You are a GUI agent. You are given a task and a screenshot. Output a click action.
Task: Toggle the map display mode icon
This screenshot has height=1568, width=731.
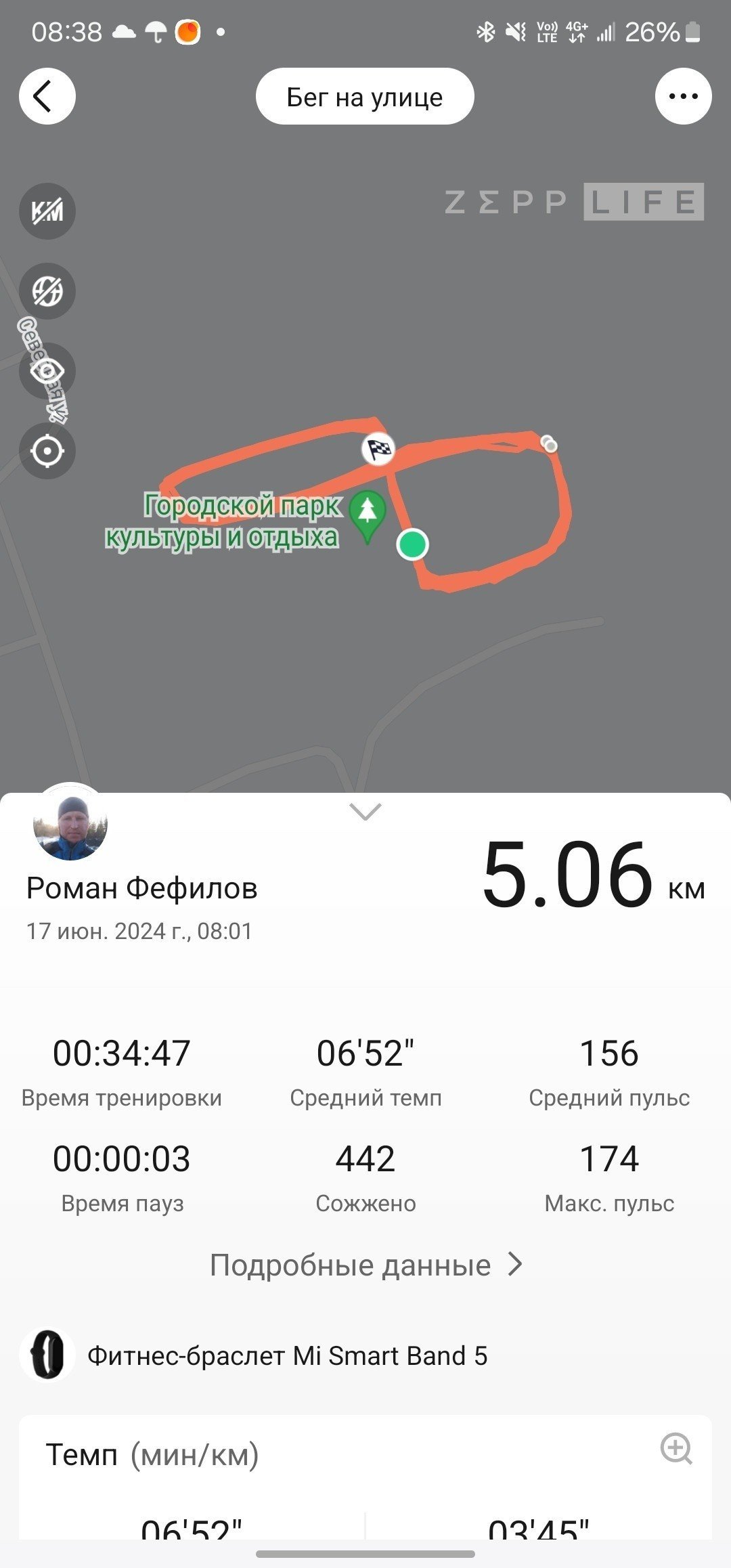point(47,290)
